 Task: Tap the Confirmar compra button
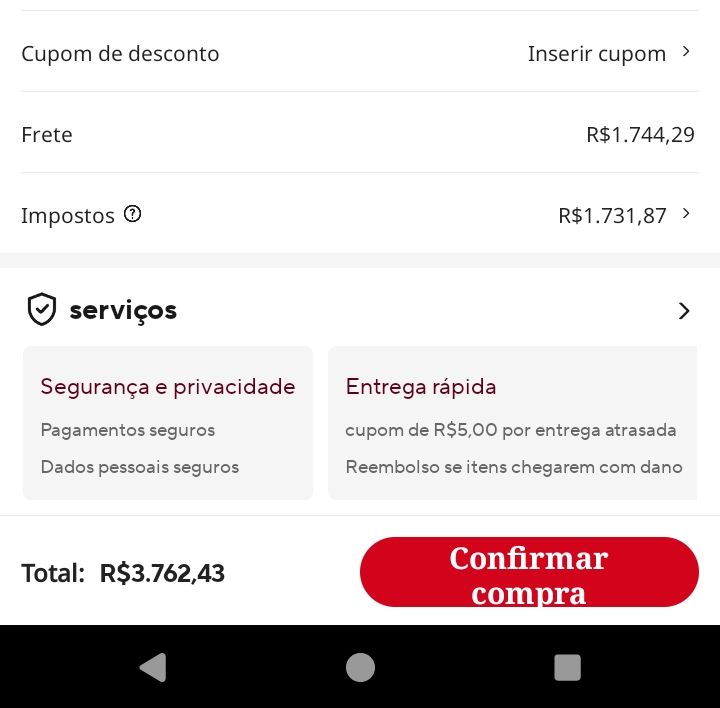529,573
